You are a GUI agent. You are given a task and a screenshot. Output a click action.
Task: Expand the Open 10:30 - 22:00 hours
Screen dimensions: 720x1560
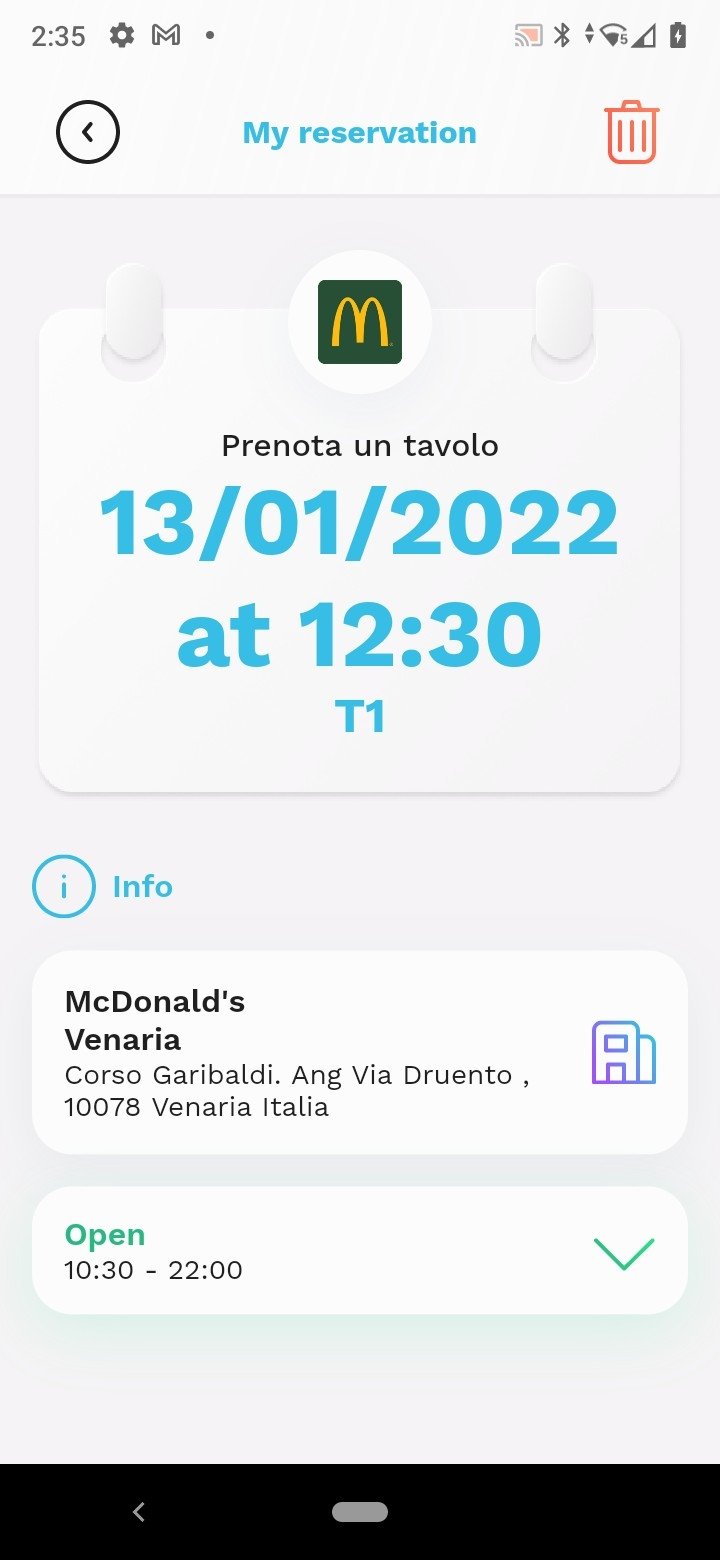[x=360, y=1250]
